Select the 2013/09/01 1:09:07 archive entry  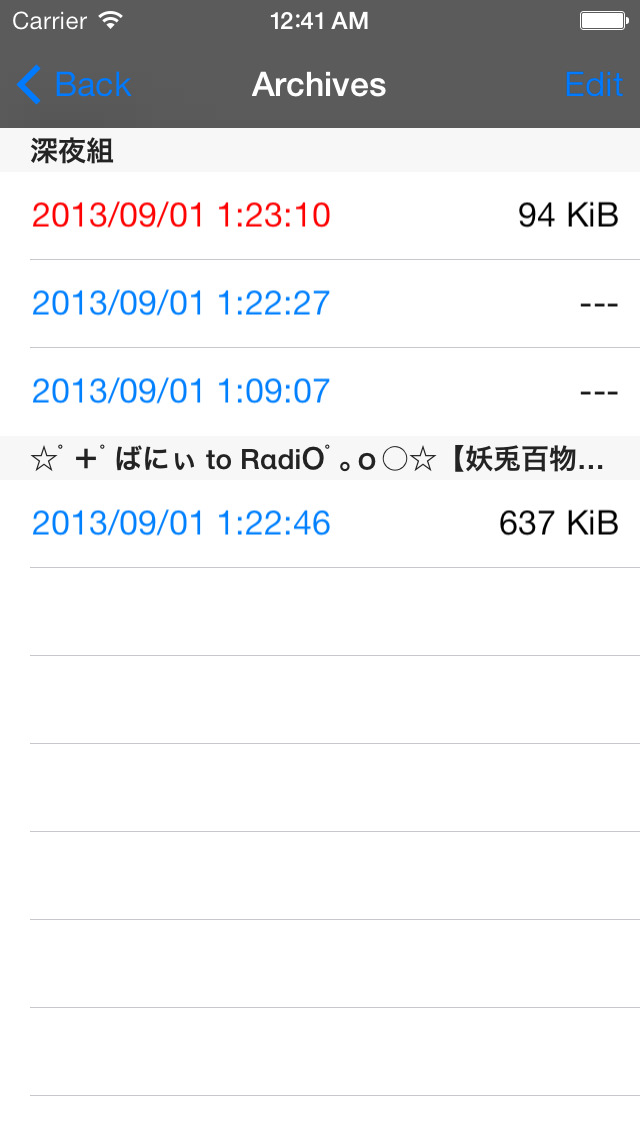click(320, 392)
